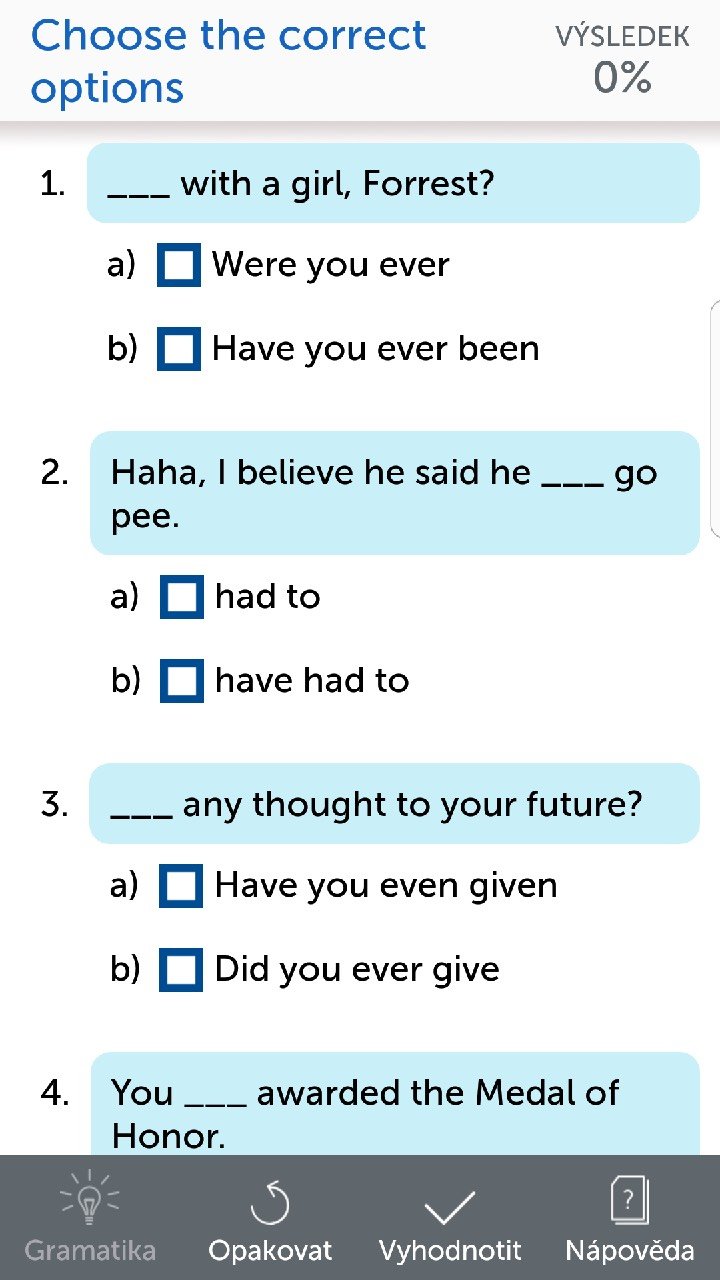Mark 'Have you even given' as answer
The image size is (720, 1280).
point(181,887)
